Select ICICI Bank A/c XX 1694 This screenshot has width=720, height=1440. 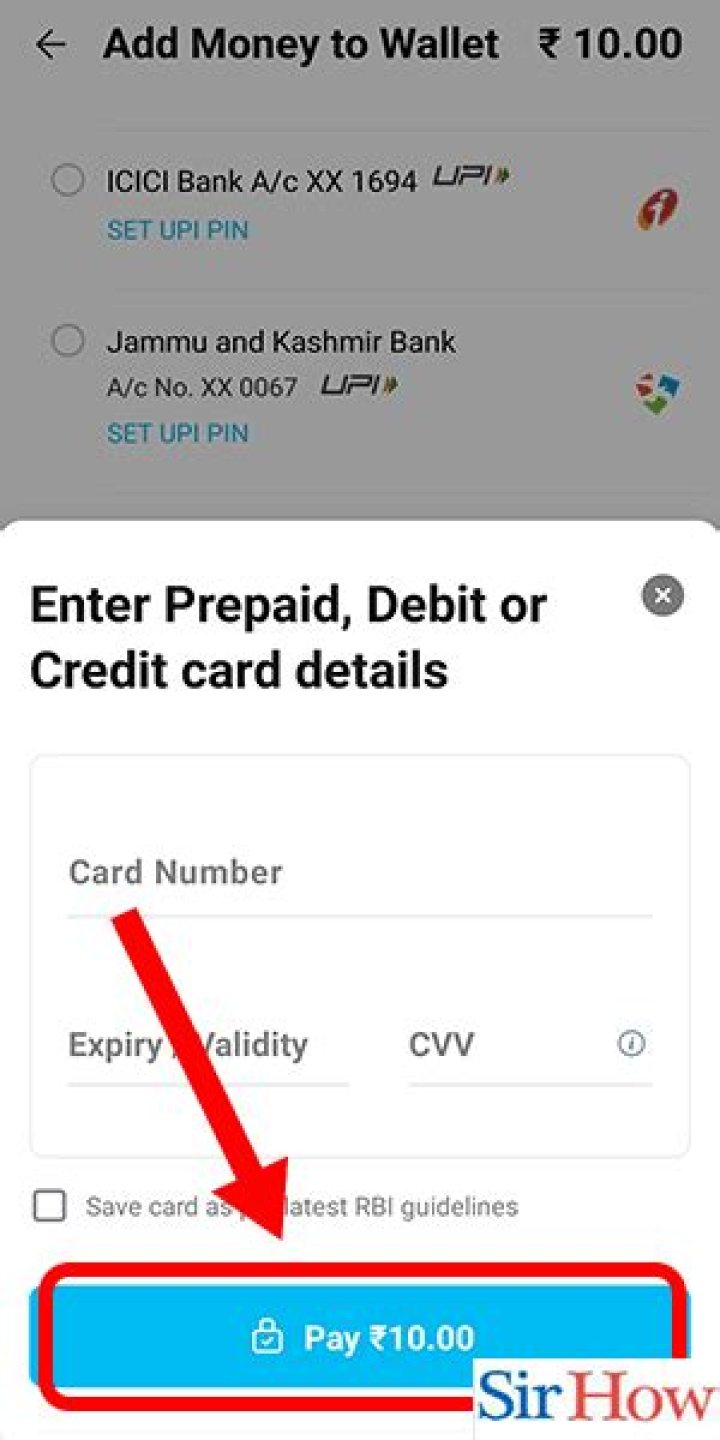click(67, 181)
